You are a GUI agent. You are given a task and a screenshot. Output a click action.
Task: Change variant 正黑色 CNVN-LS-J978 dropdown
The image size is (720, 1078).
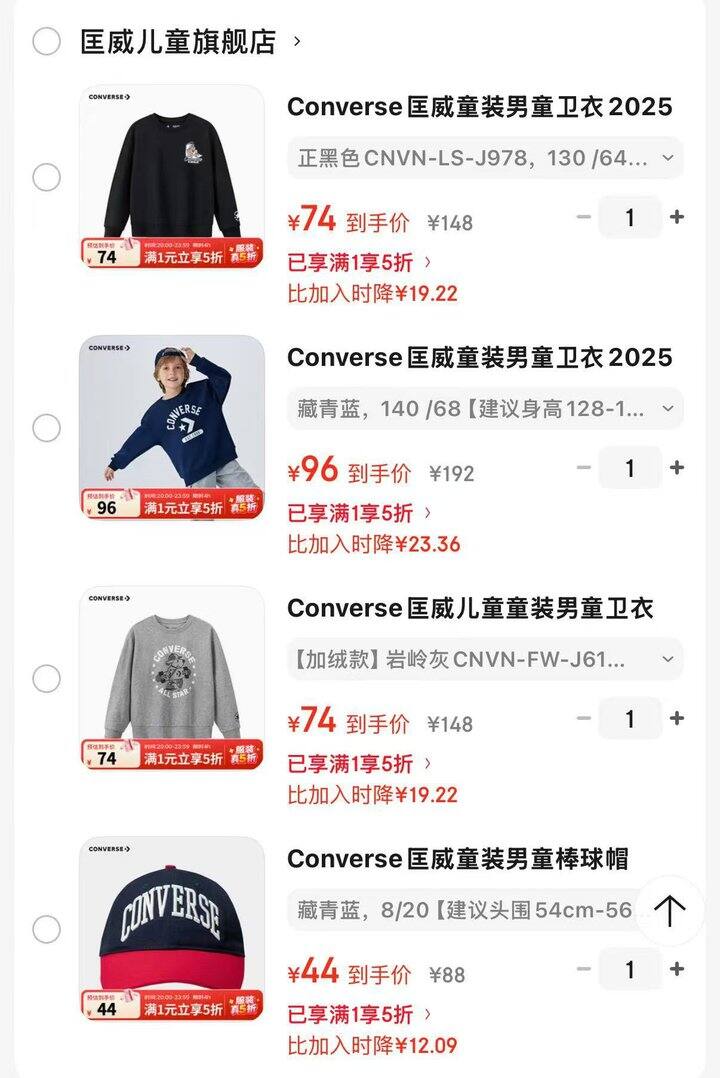click(485, 158)
